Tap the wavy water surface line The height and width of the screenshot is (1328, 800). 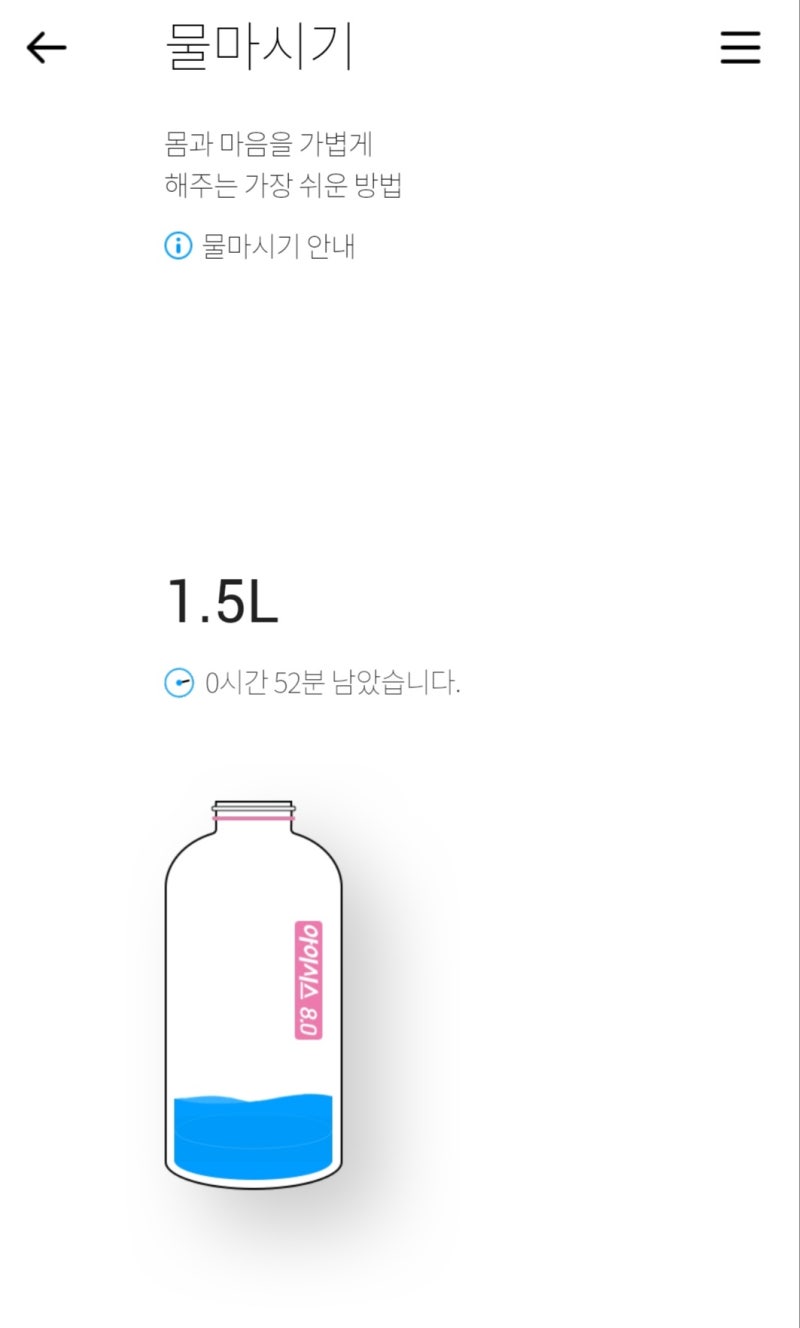(x=252, y=1098)
